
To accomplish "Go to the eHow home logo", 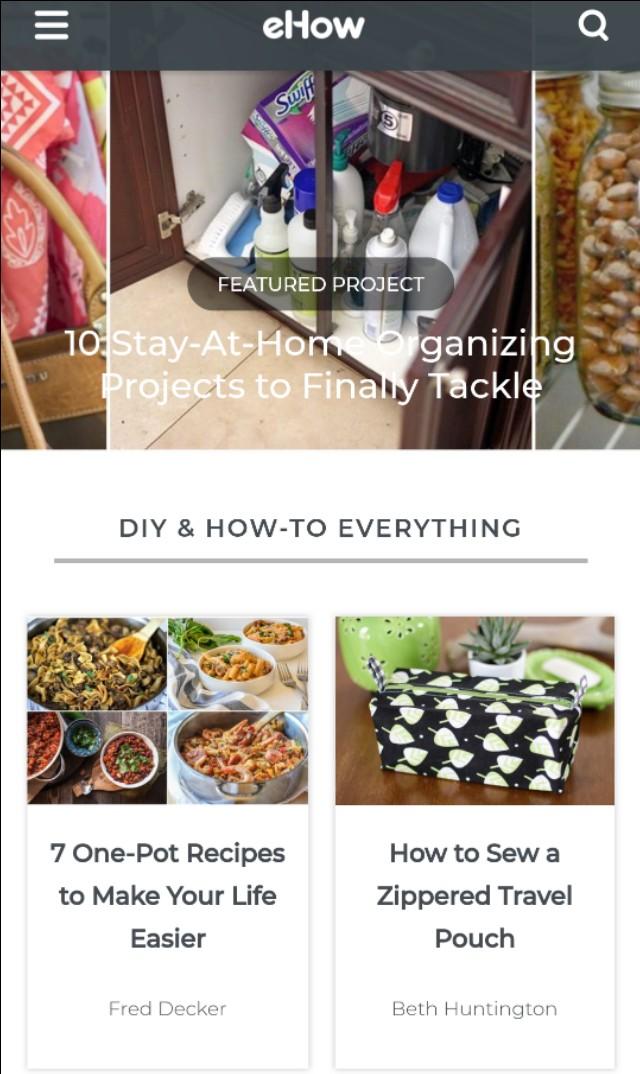I will [x=314, y=26].
